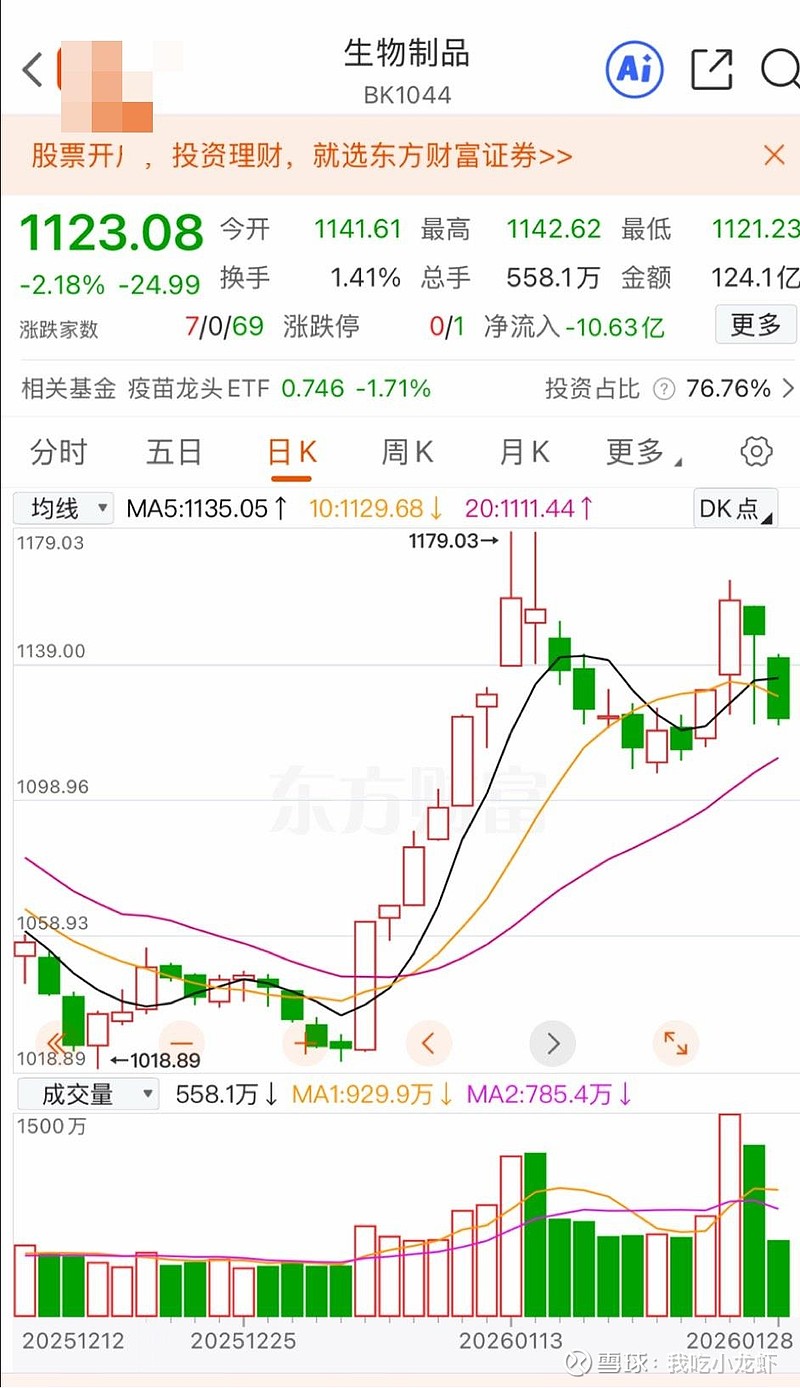The width and height of the screenshot is (800, 1388).
Task: Switch to the 分时 tab
Action: coord(59,452)
